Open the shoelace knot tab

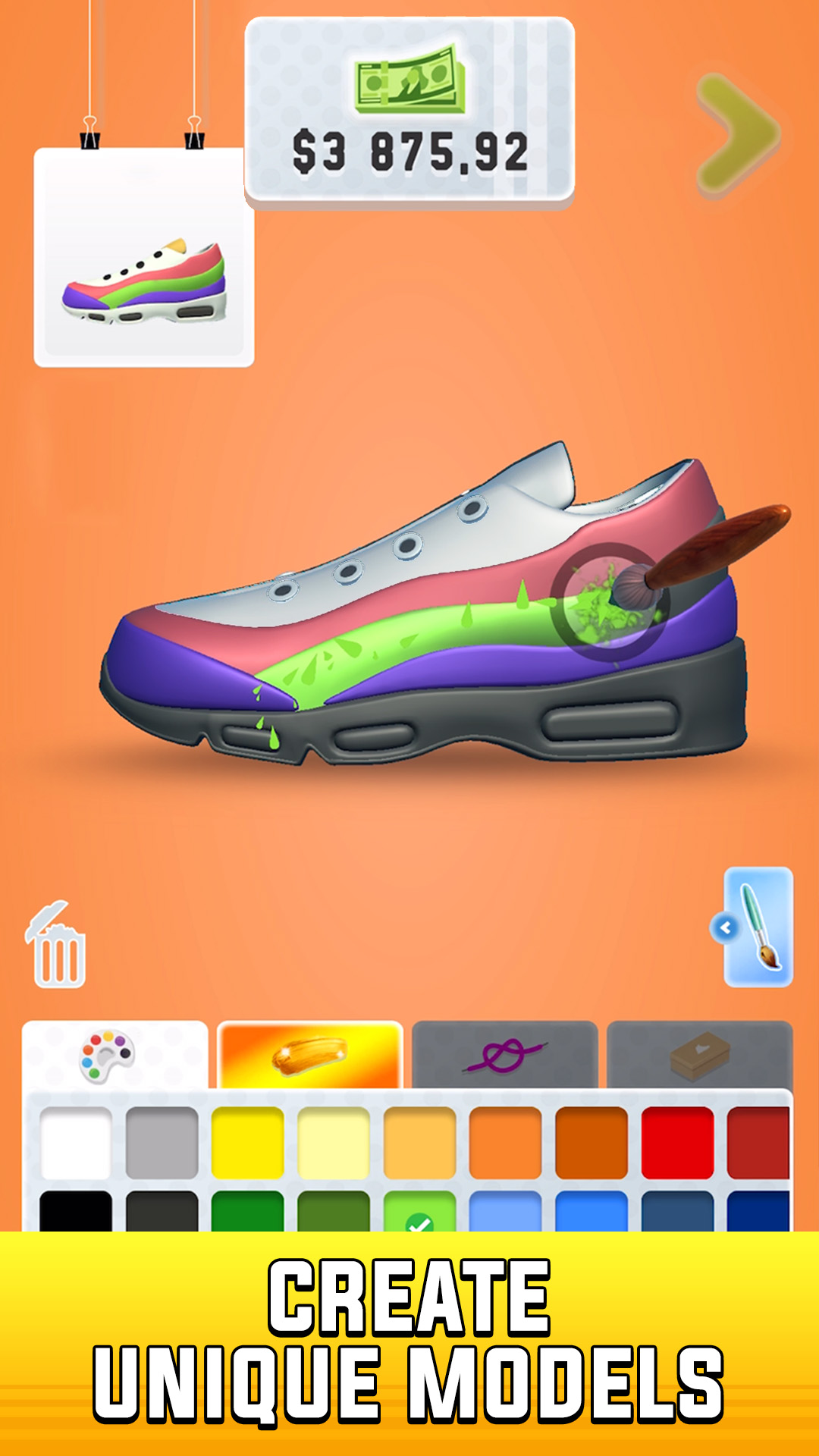tap(504, 1055)
